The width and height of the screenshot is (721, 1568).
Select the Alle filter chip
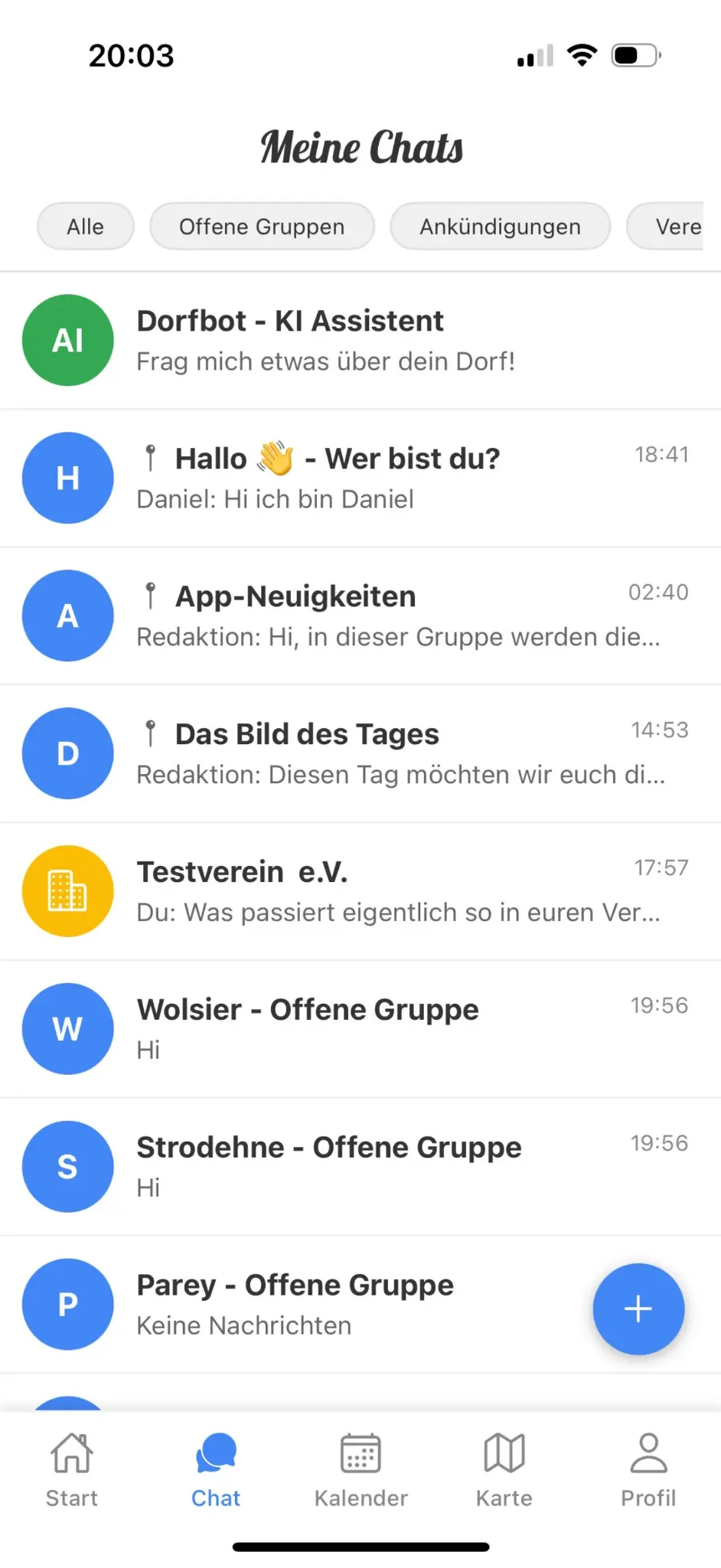tap(85, 226)
